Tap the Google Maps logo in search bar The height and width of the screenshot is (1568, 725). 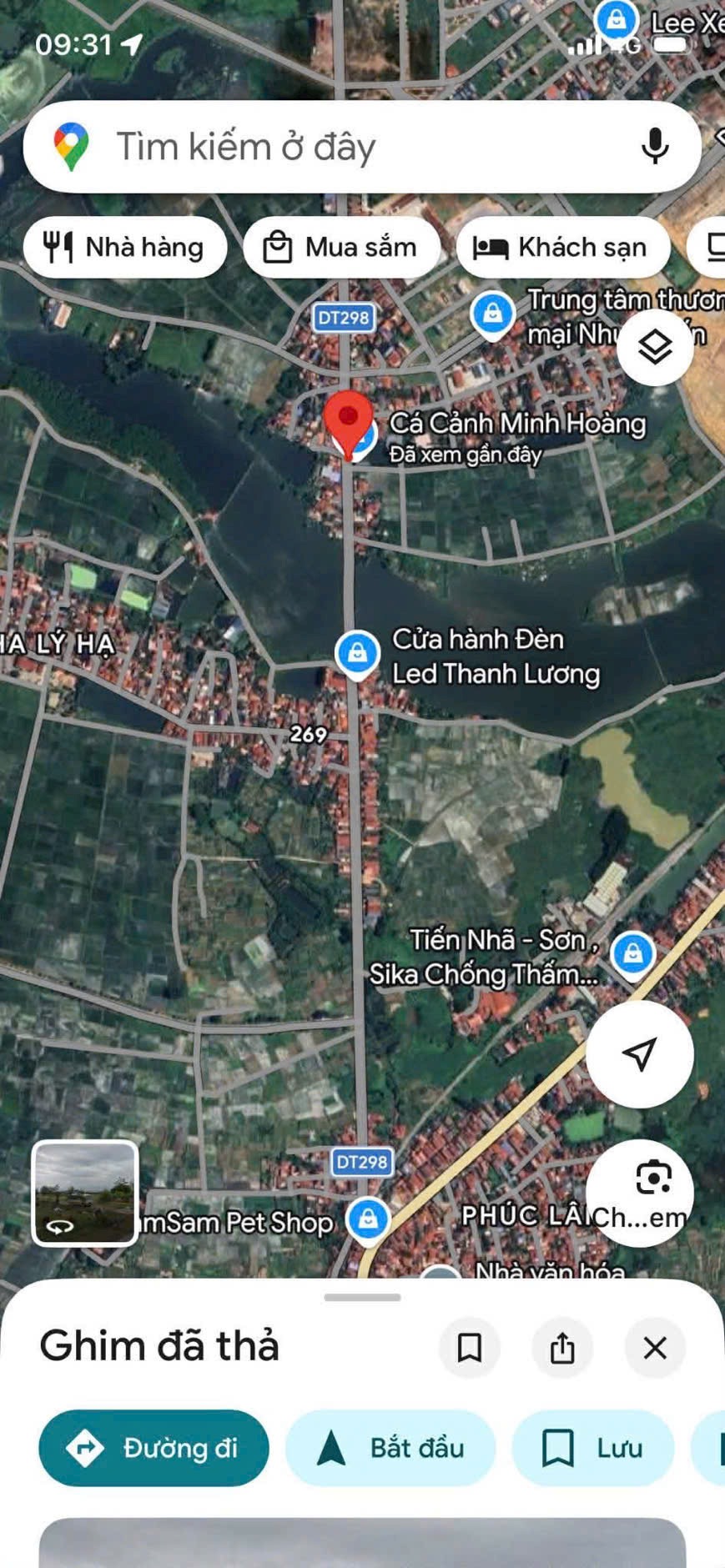[73, 147]
